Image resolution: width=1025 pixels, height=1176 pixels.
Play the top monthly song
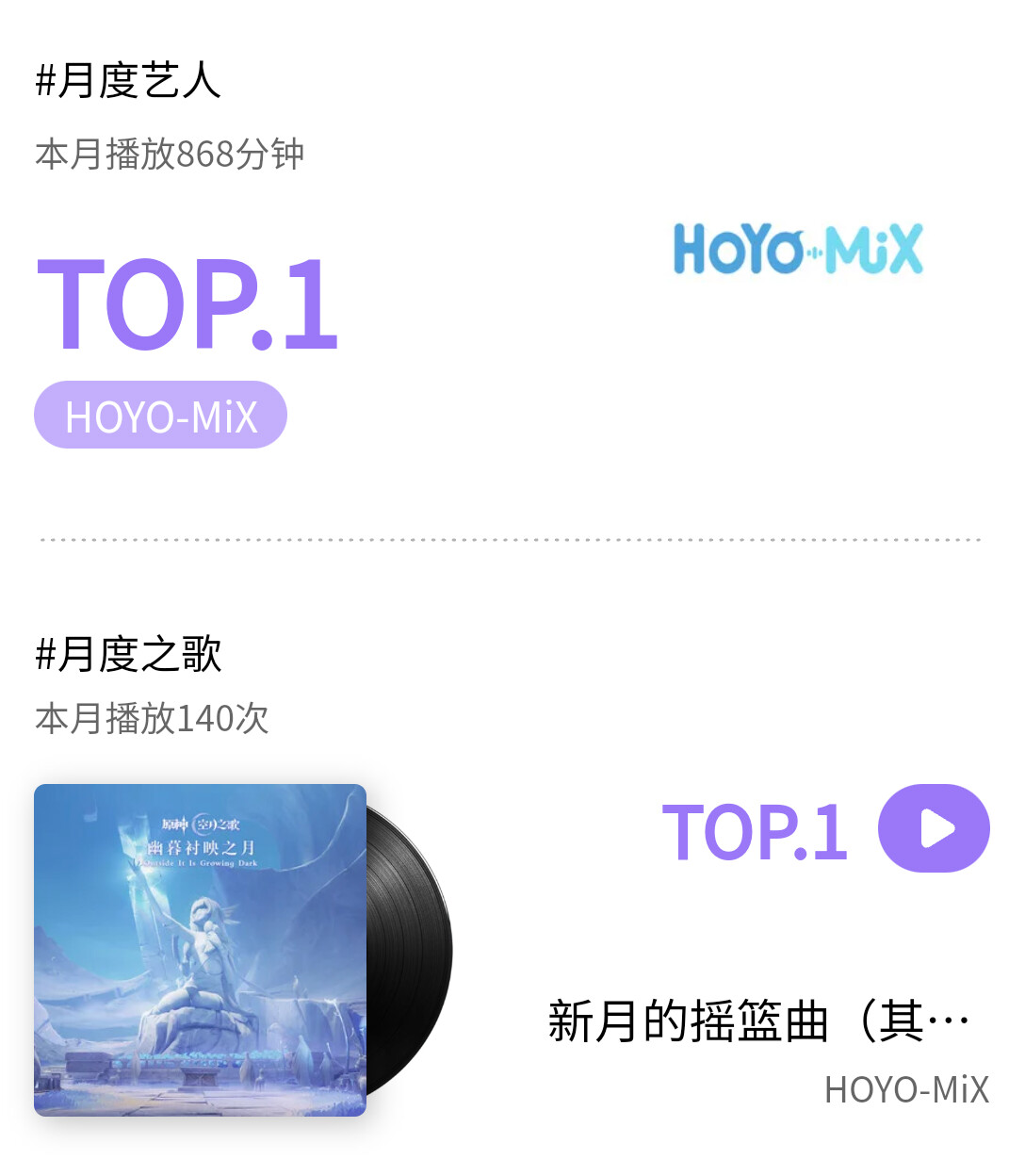tap(933, 828)
